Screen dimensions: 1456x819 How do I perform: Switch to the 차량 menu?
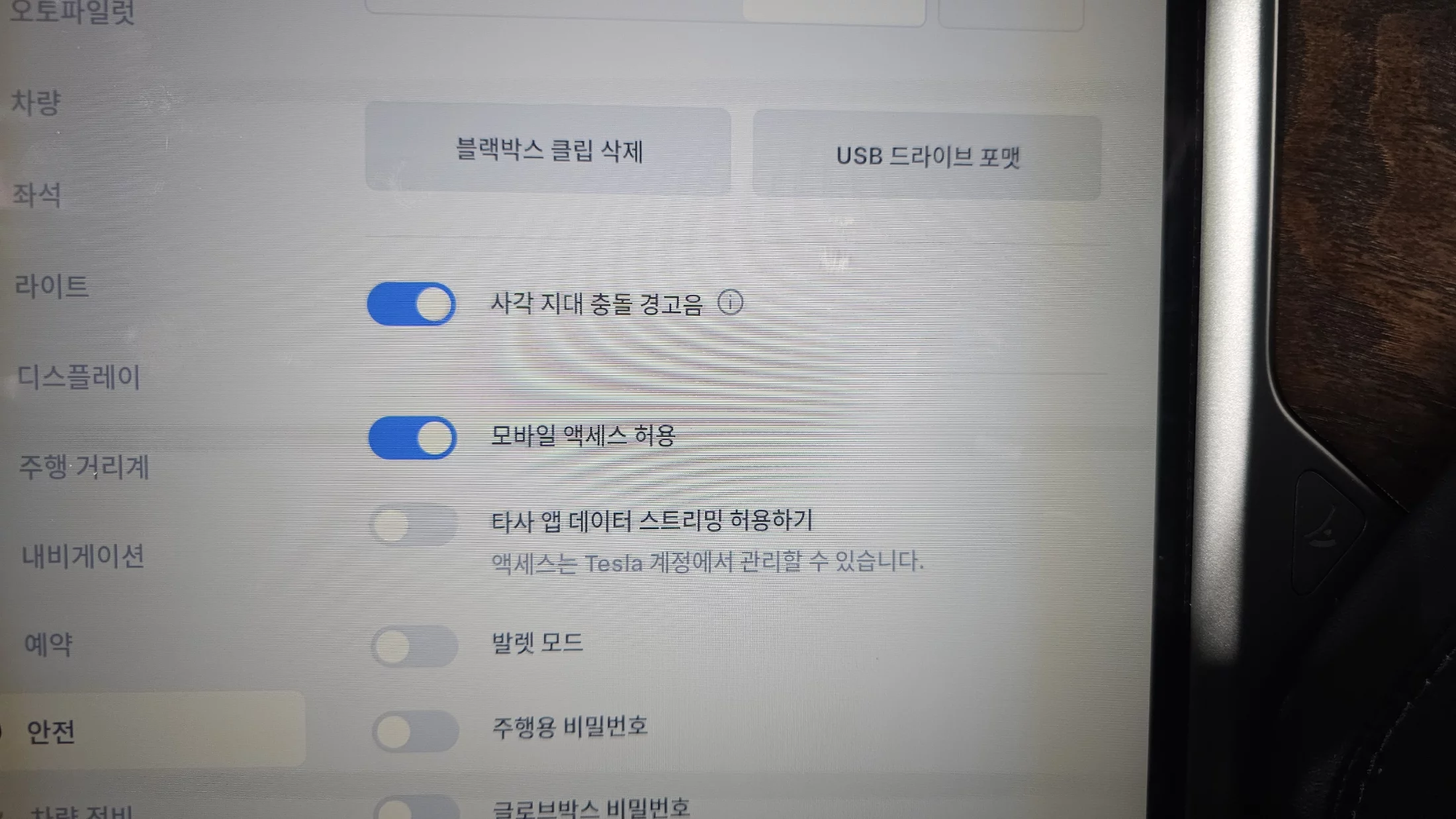pos(36,103)
